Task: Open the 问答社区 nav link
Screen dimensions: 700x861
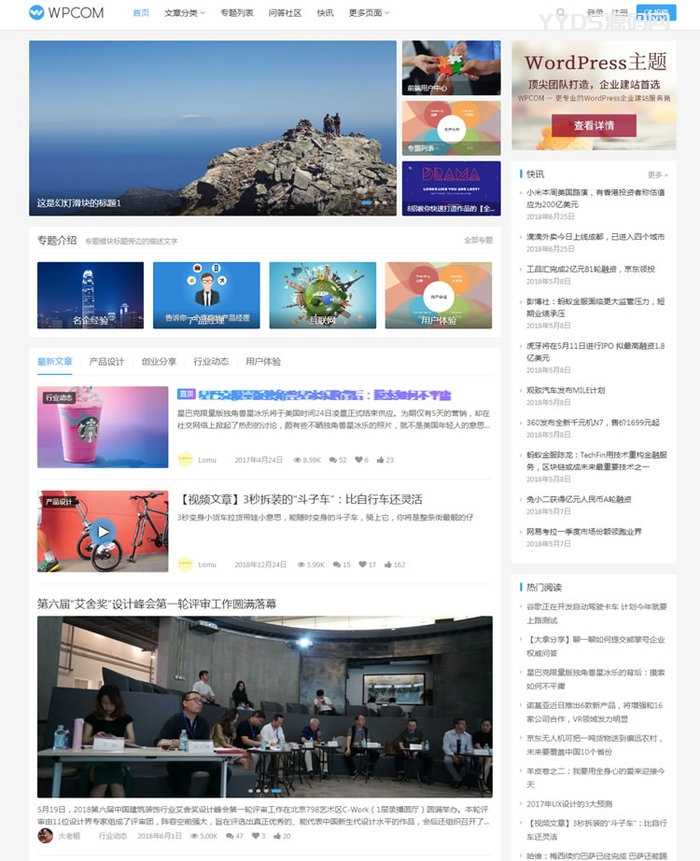Action: click(284, 13)
